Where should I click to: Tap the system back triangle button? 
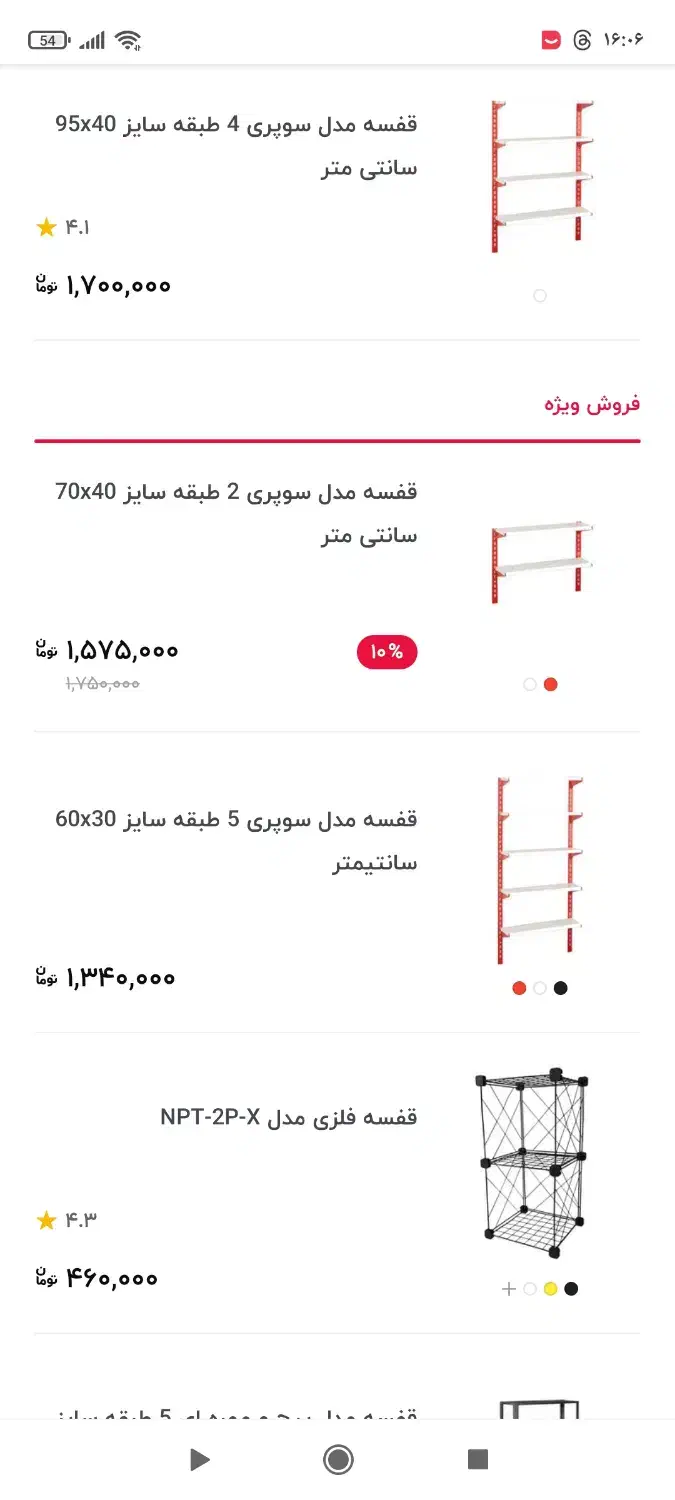(x=199, y=1460)
